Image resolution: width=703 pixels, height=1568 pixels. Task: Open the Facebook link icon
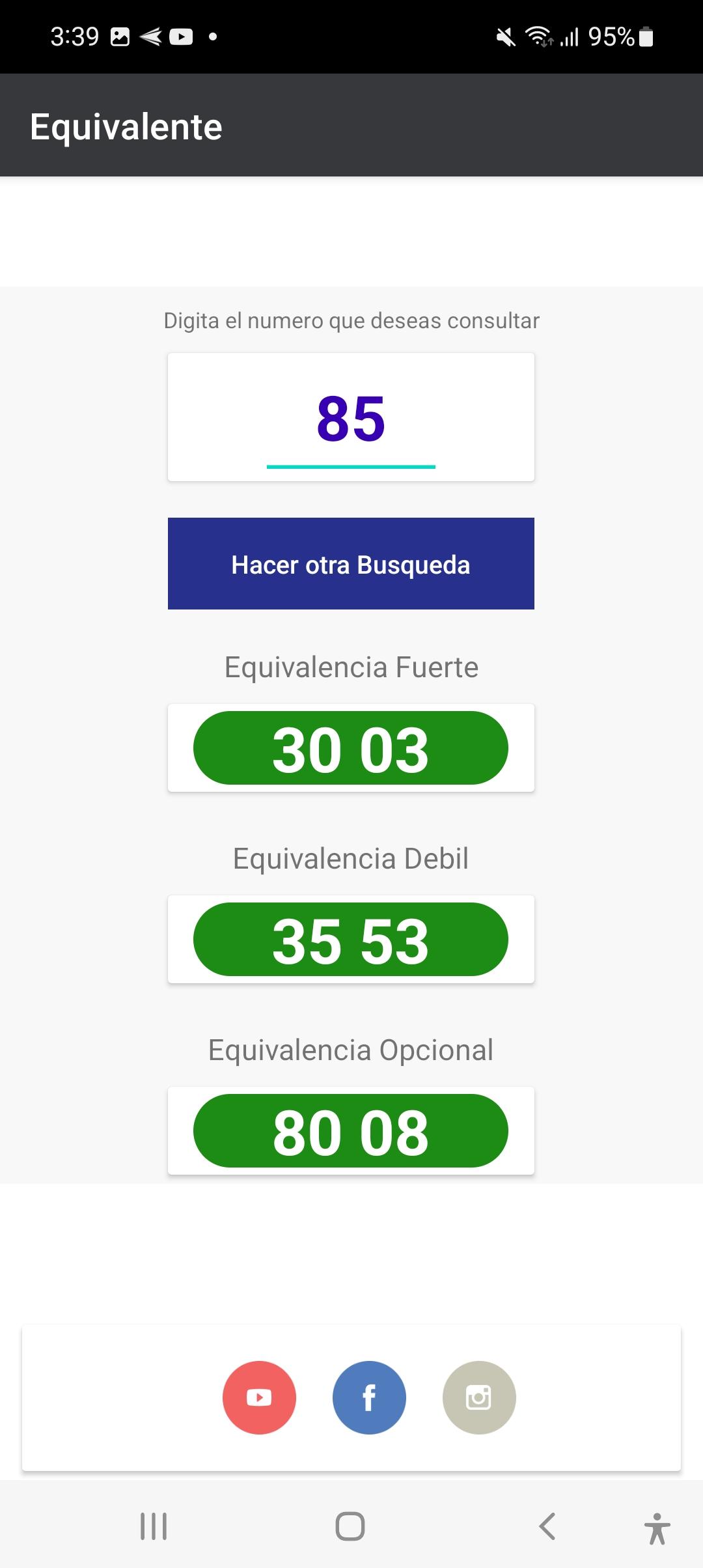[x=369, y=1397]
